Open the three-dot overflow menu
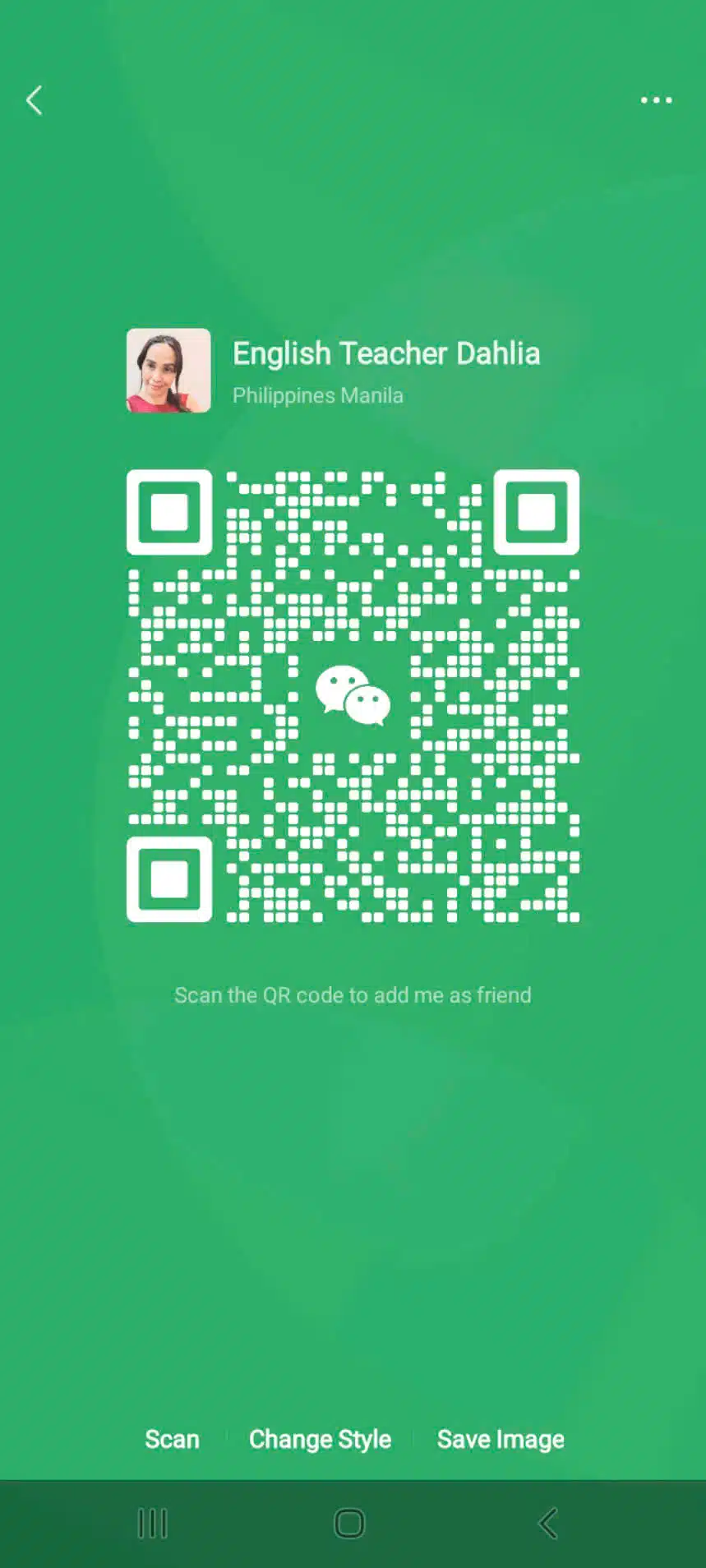The height and width of the screenshot is (1568, 706). point(656,100)
